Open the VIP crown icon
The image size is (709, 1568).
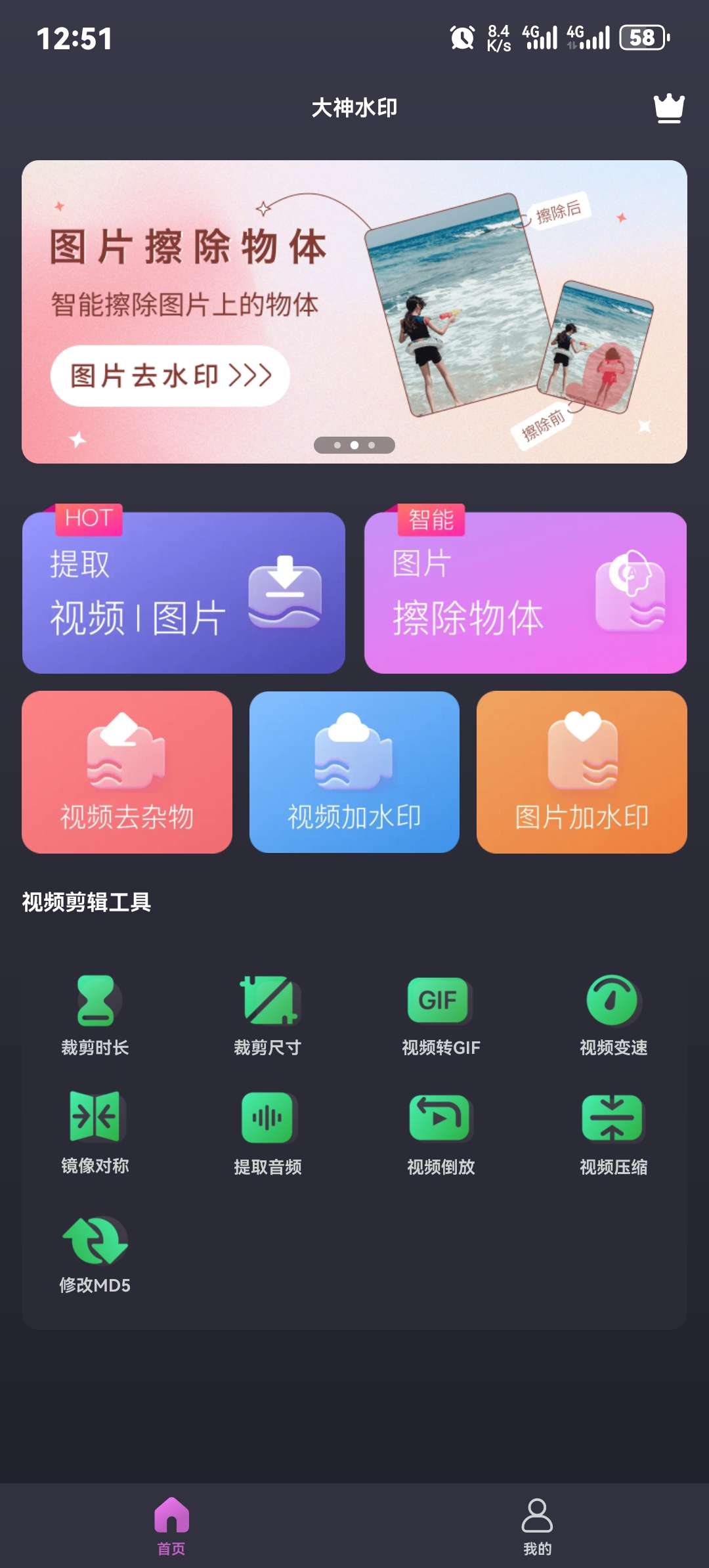click(x=669, y=107)
